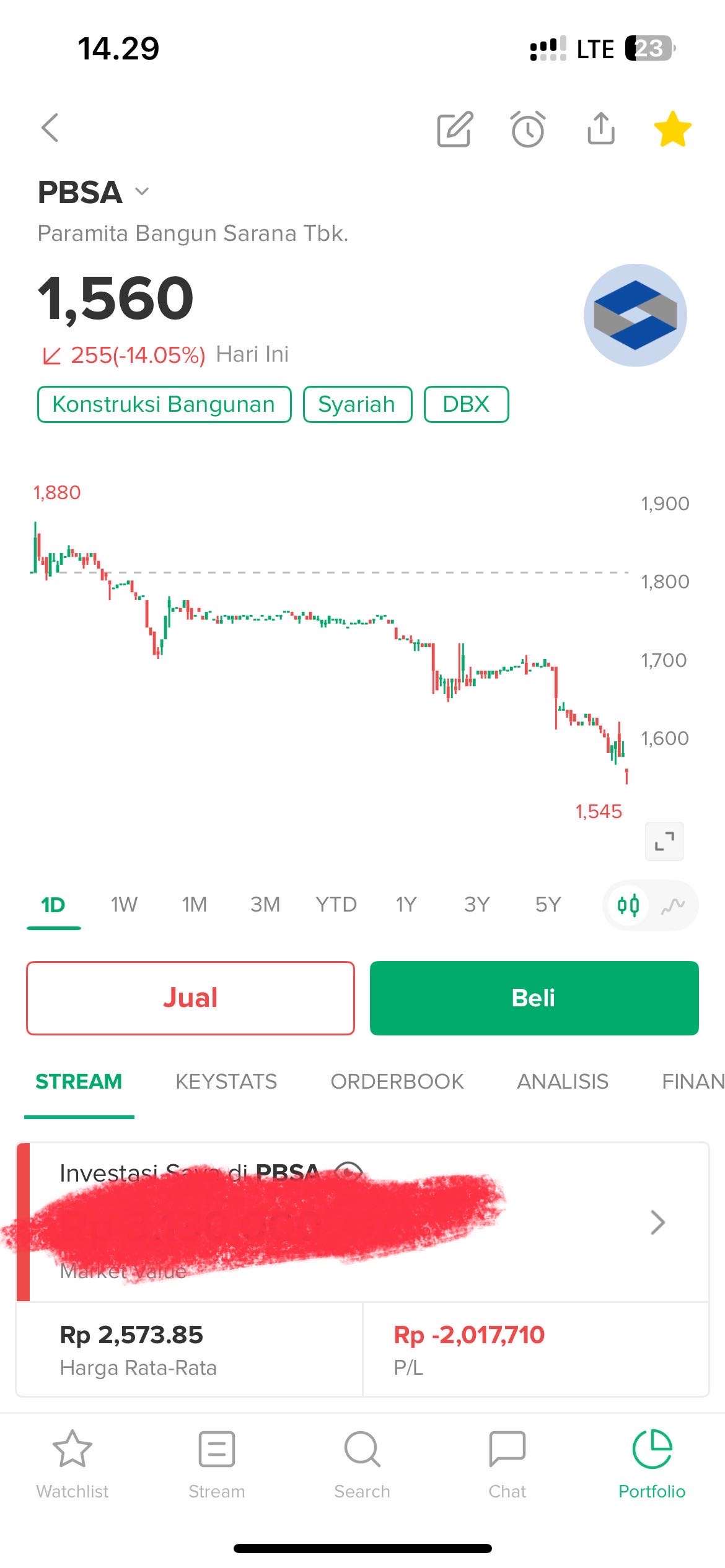Screen dimensions: 725x1568
Task: Remove PBSA from watchlist using the star
Action: [672, 129]
